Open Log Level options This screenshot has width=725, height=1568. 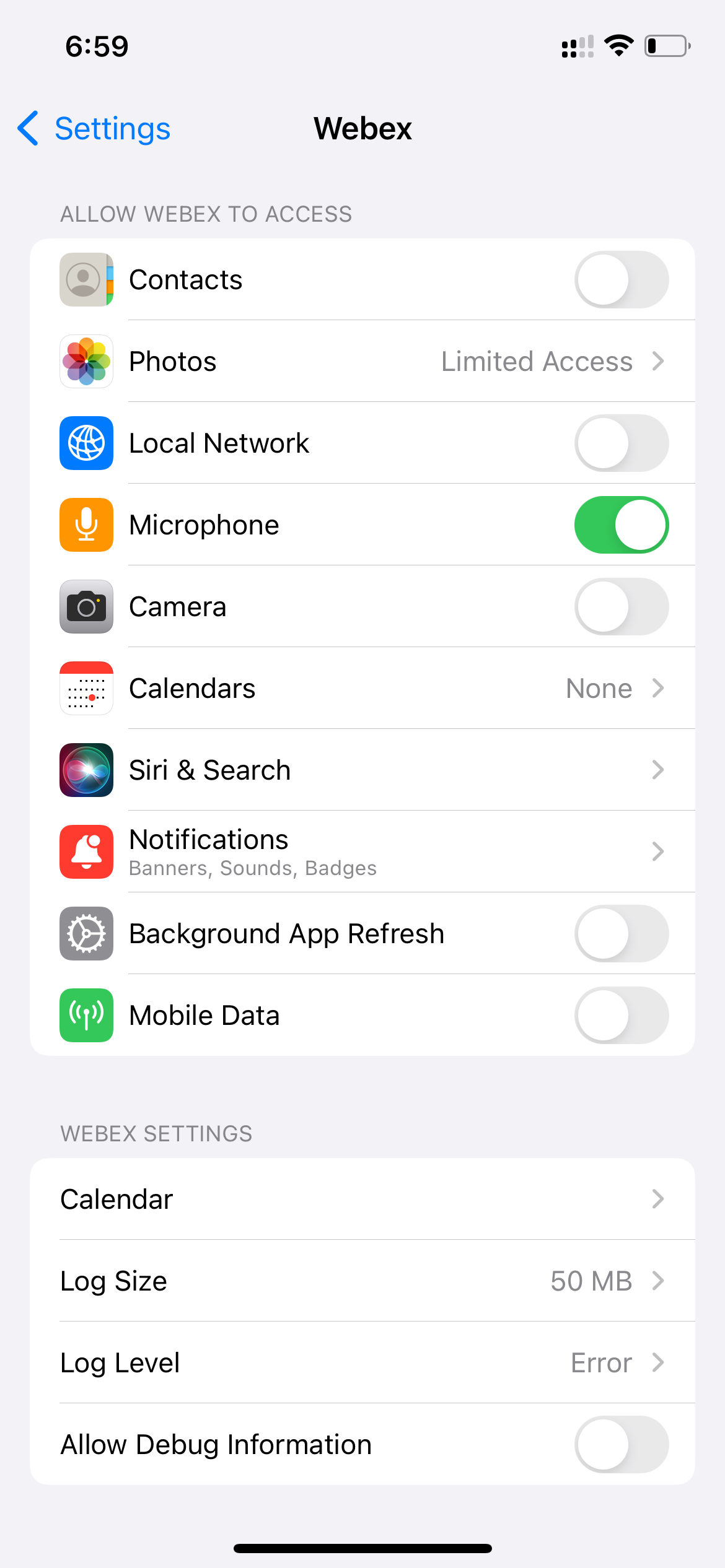[362, 1362]
